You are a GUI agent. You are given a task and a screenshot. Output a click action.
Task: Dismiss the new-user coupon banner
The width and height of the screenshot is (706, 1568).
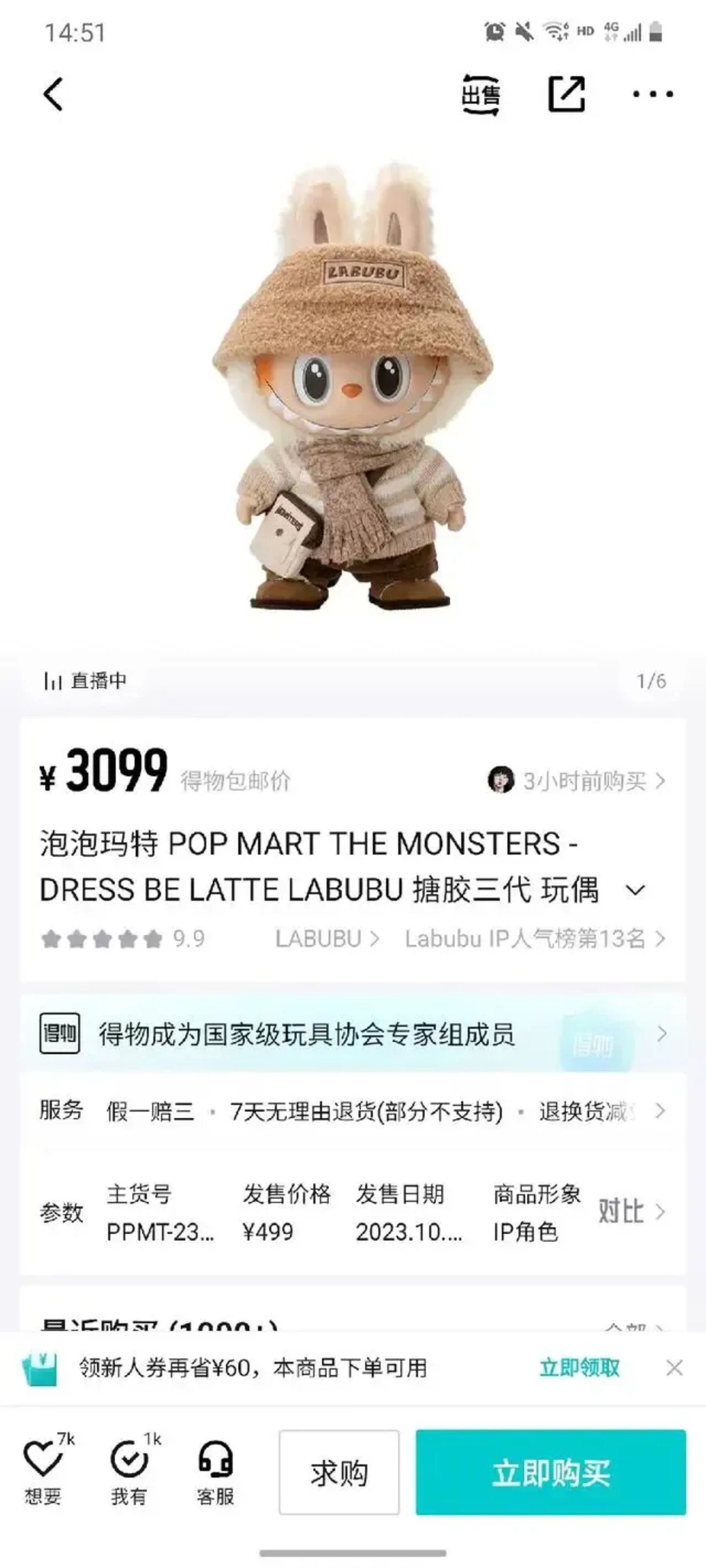coord(674,1368)
